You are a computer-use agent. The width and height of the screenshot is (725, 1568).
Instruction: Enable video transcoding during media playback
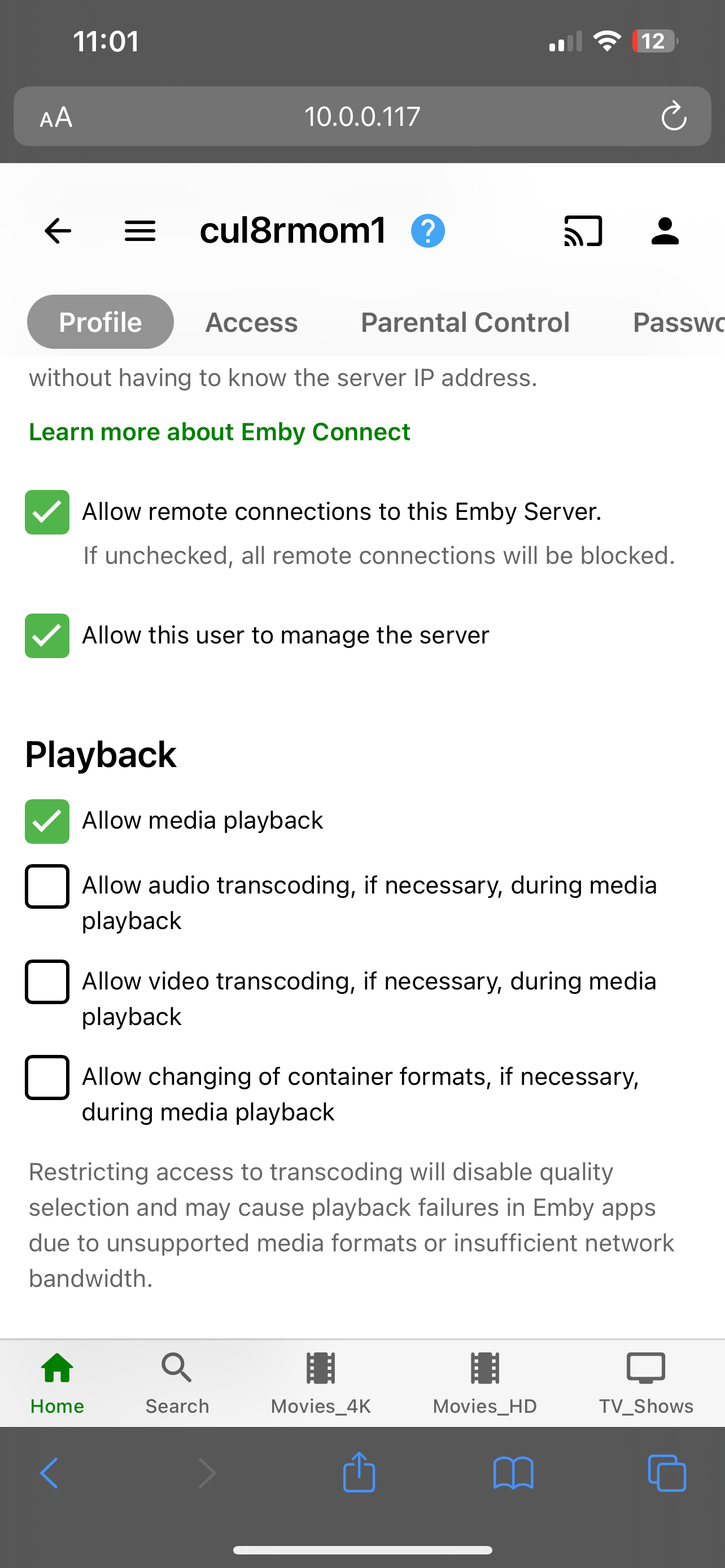[47, 982]
